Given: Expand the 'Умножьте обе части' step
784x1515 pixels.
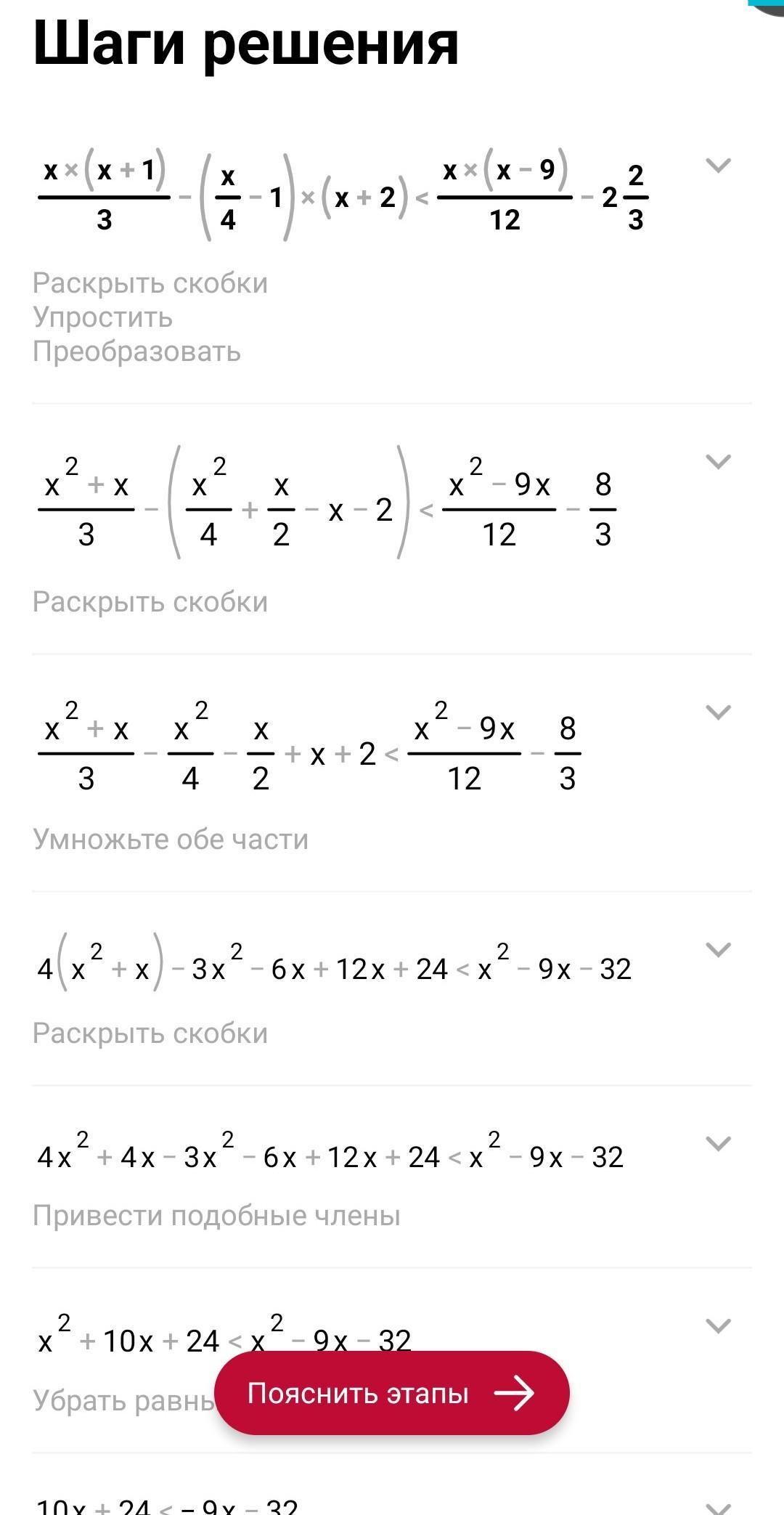Looking at the screenshot, I should pos(718,712).
